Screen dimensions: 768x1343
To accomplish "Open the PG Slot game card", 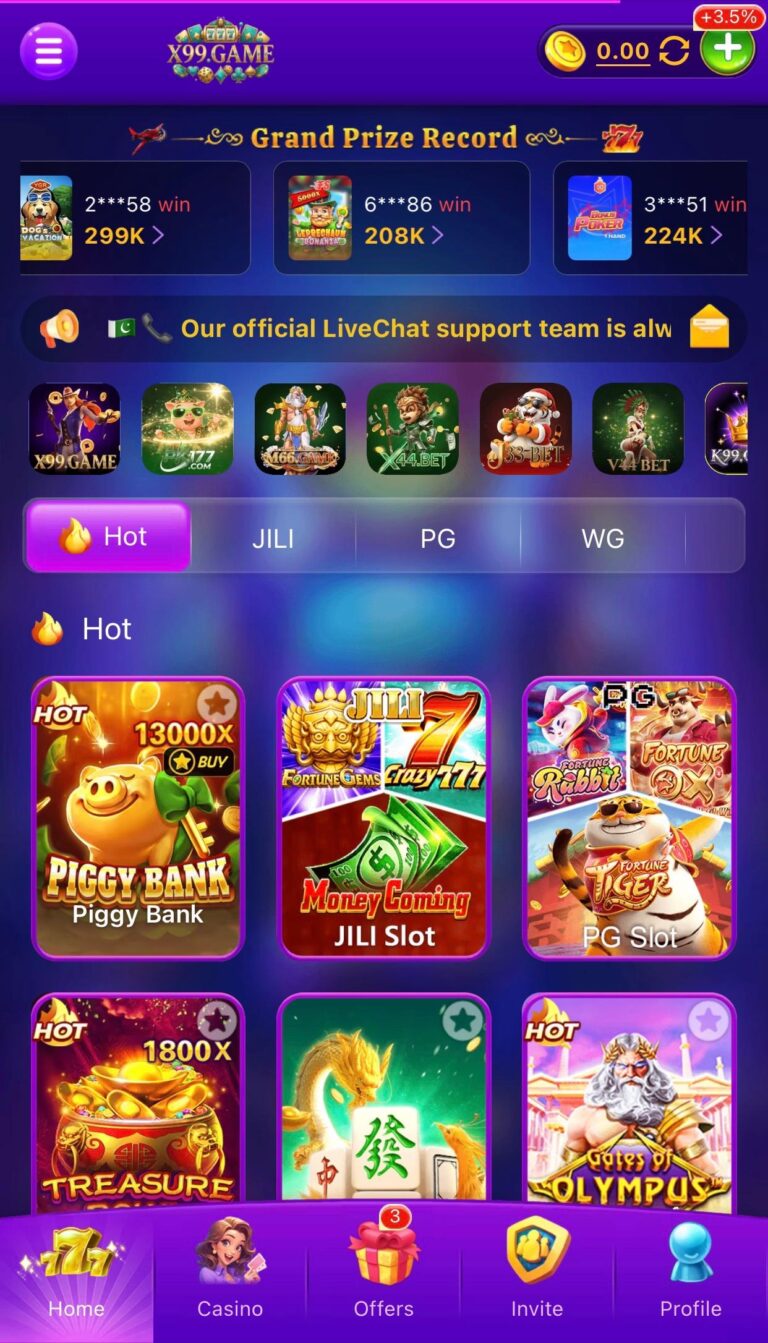I will point(629,818).
